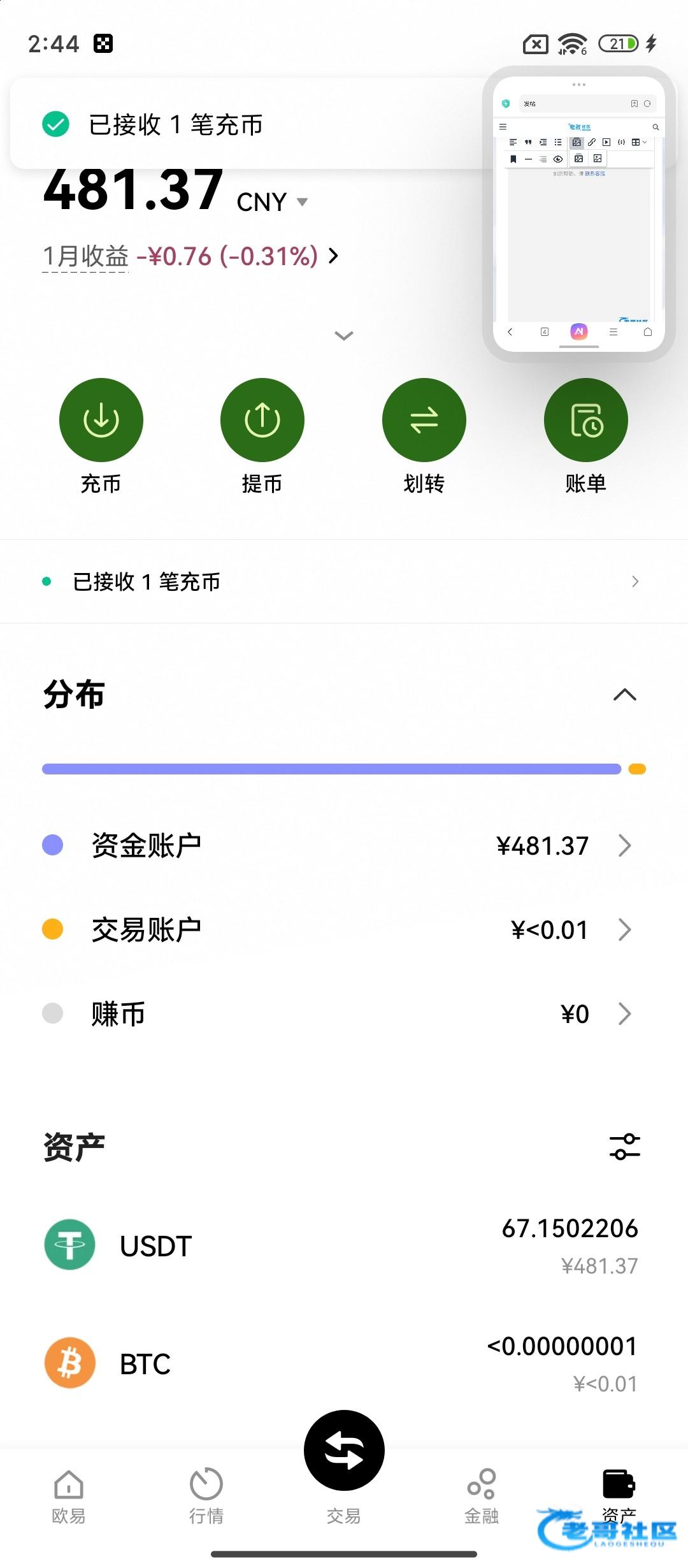Open the 已接收 1 笔充币 row below the buttons
Screen dimensions: 688x1568
click(x=344, y=581)
